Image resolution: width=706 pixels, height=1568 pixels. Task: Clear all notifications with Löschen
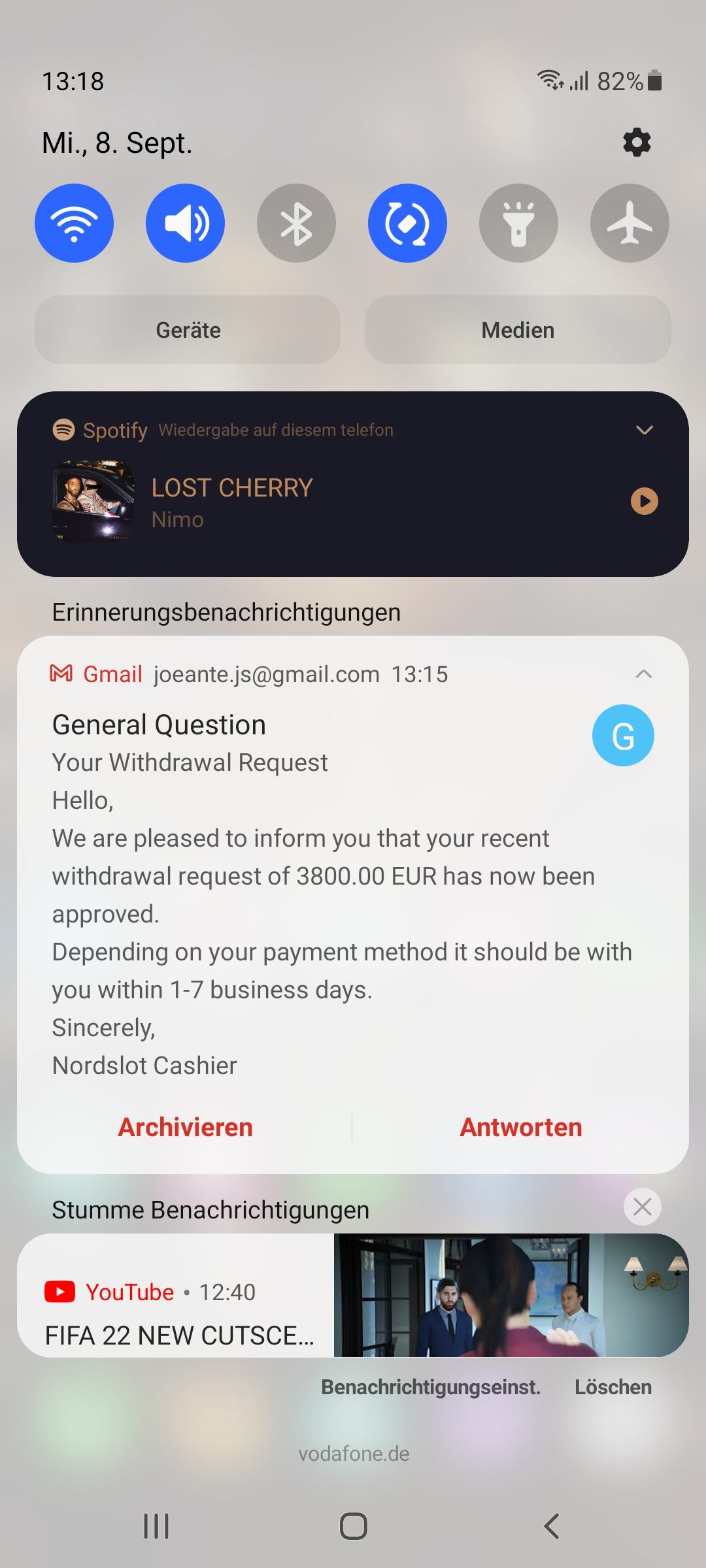click(613, 1387)
